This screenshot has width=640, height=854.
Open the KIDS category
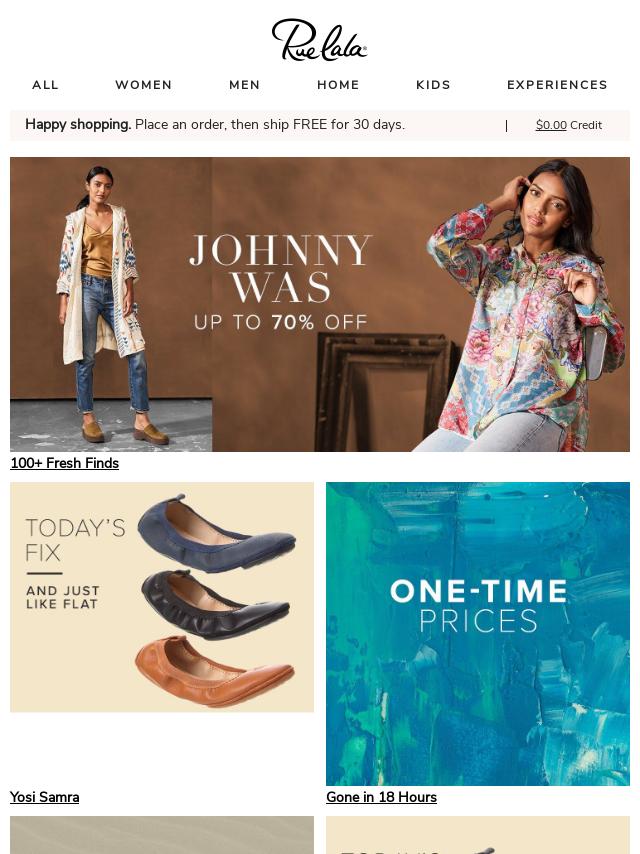(x=433, y=85)
